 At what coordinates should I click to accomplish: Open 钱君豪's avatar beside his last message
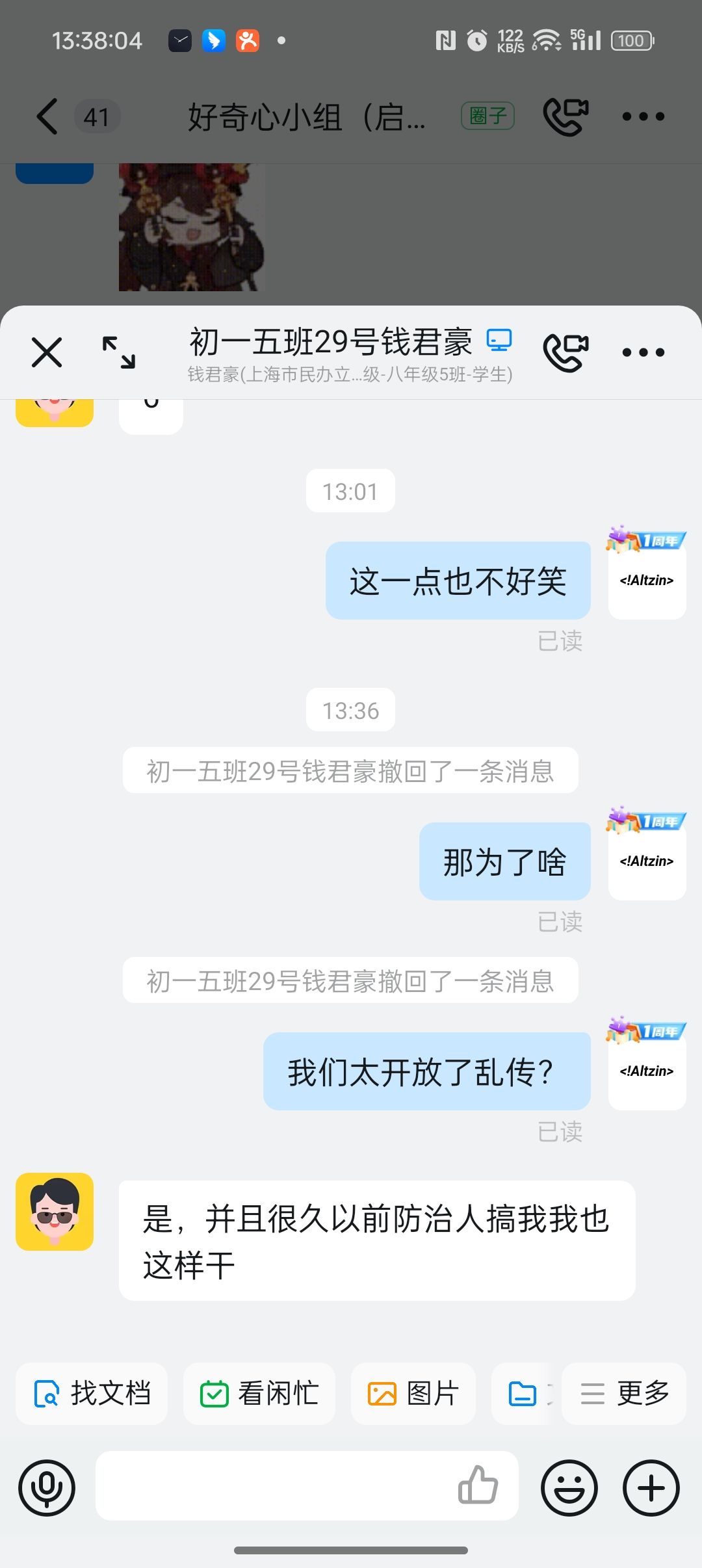pos(55,1212)
